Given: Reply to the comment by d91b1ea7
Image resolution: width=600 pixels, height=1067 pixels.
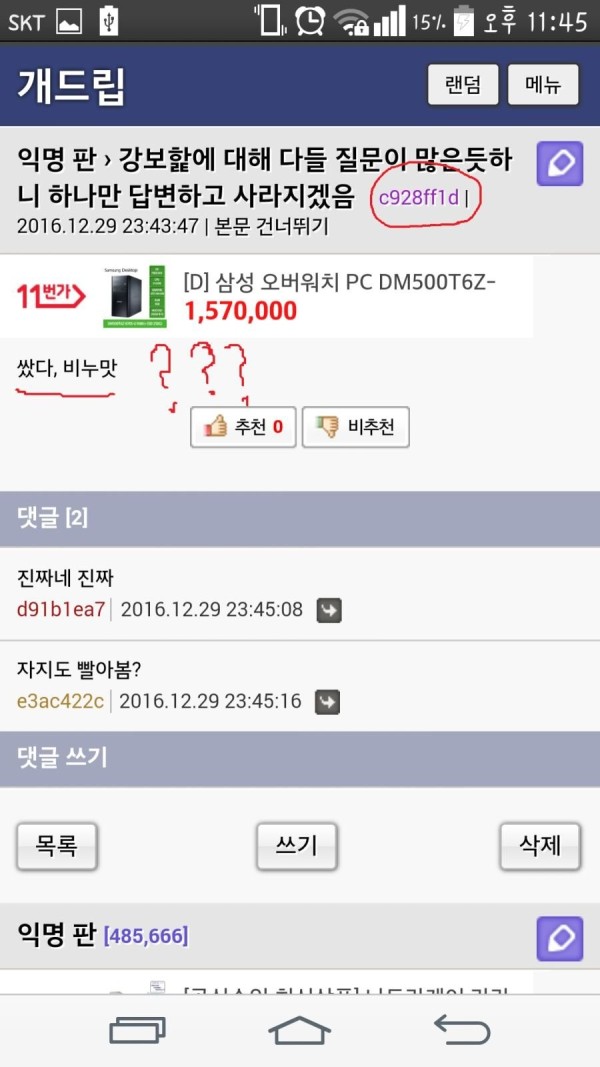Looking at the screenshot, I should pos(329,610).
